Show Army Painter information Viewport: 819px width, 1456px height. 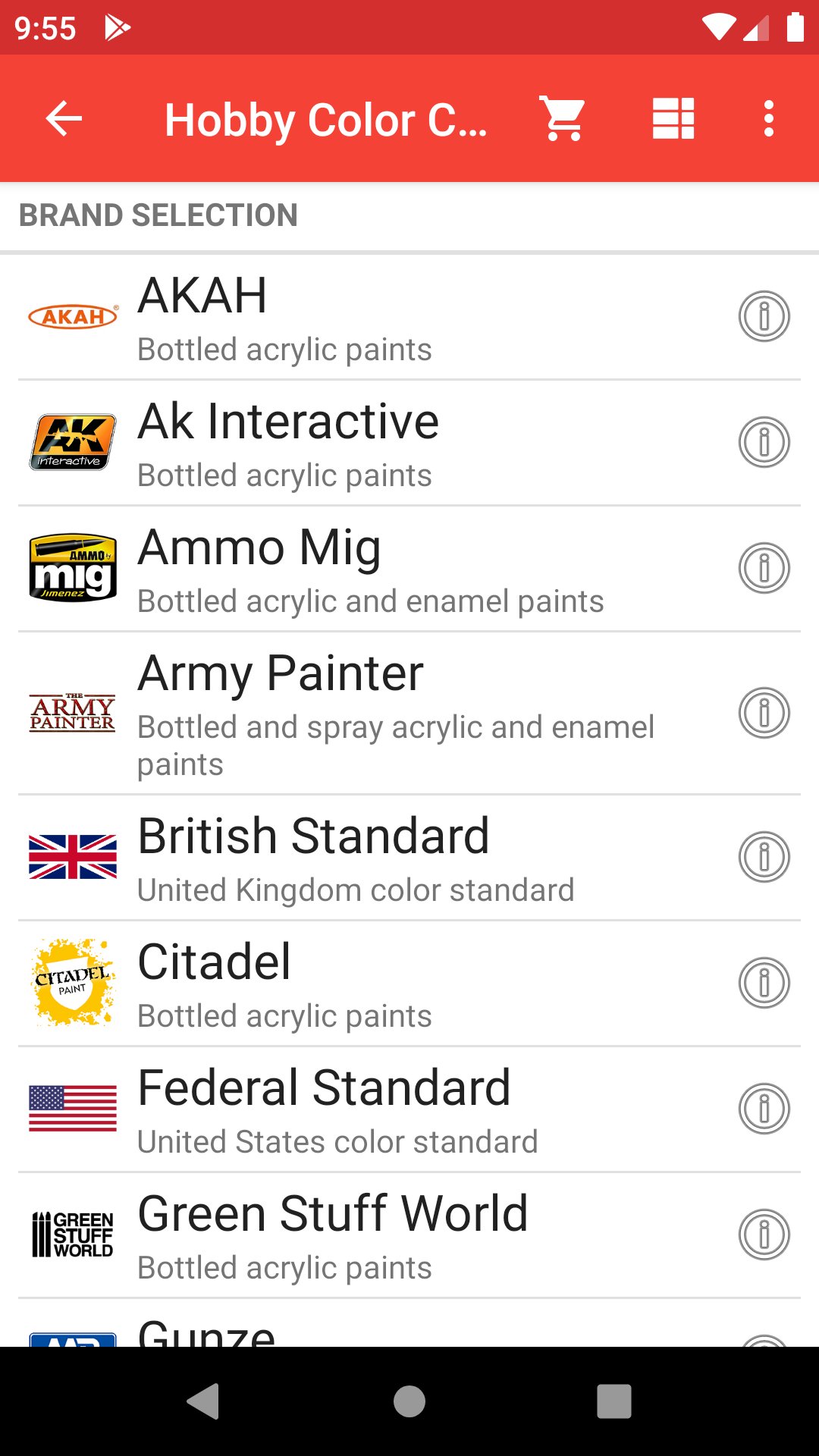[x=764, y=713]
